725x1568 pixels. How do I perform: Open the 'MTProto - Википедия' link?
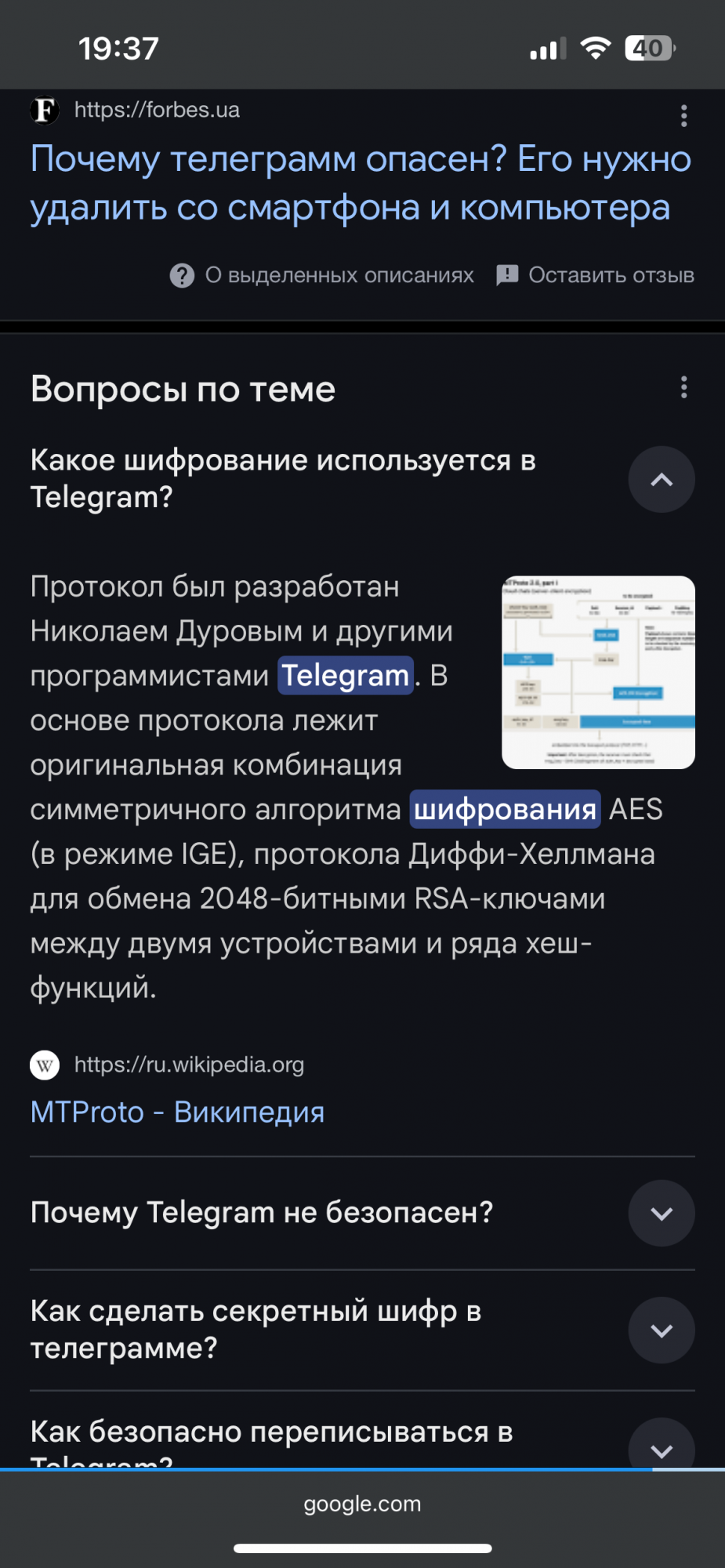(x=177, y=1112)
